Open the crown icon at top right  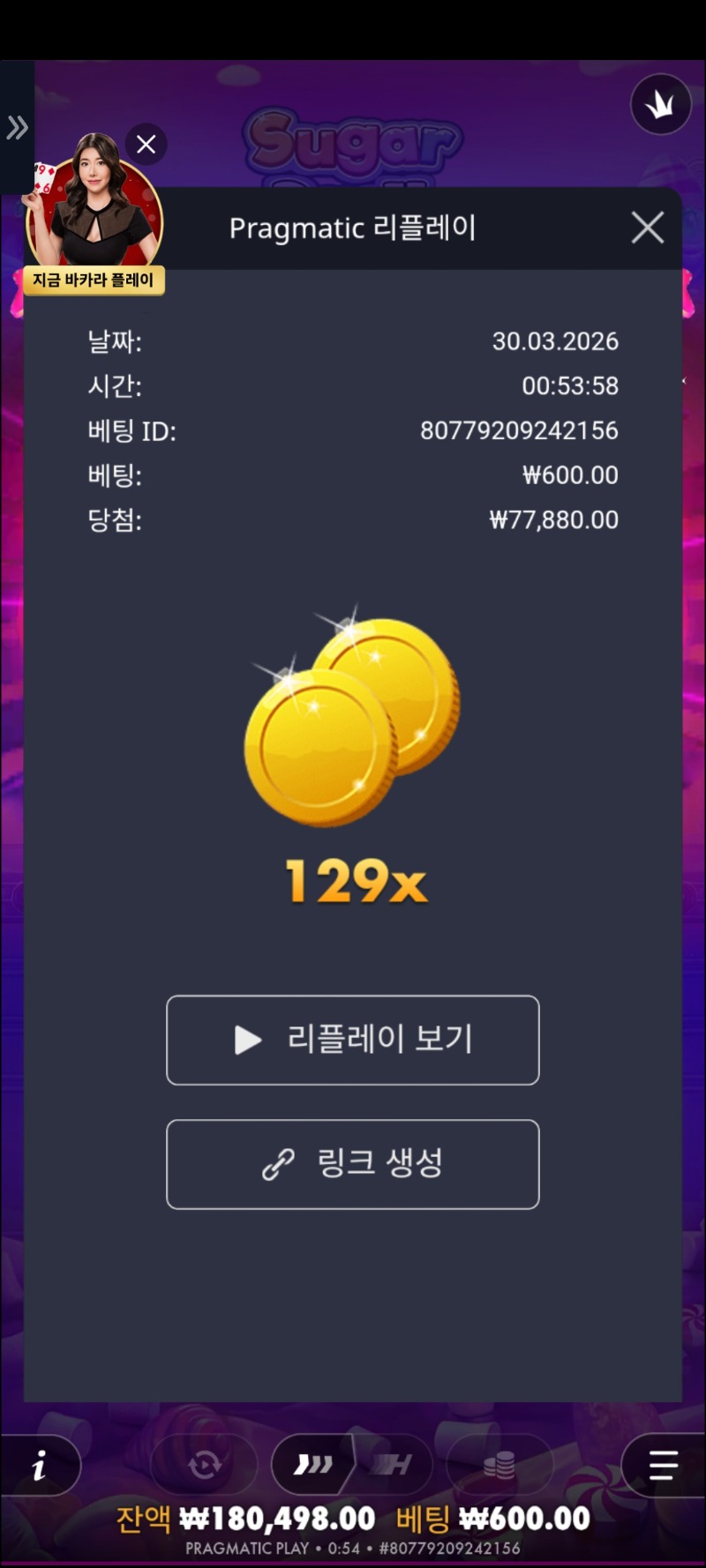tap(660, 105)
